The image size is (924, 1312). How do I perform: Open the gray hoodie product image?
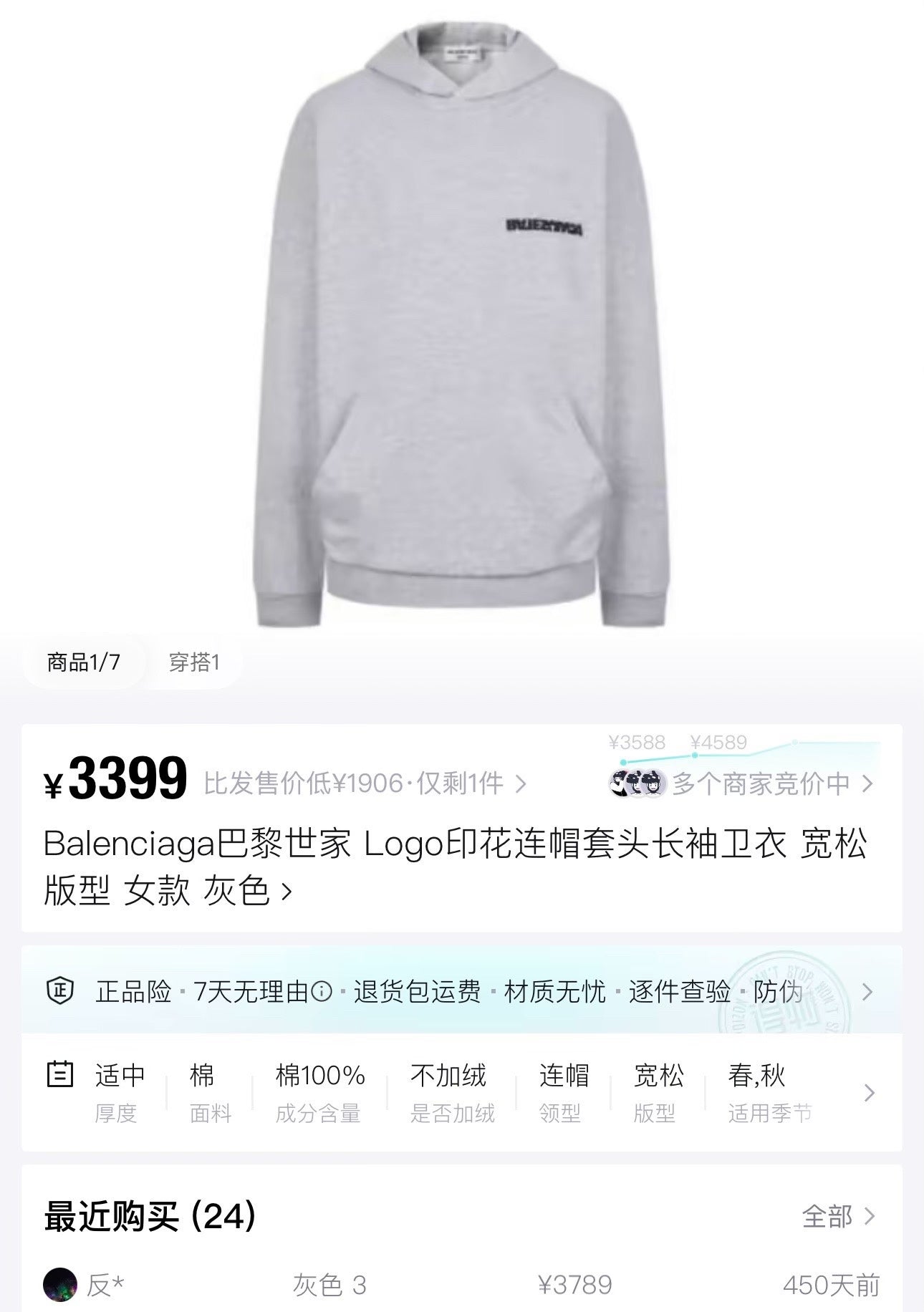[x=462, y=322]
